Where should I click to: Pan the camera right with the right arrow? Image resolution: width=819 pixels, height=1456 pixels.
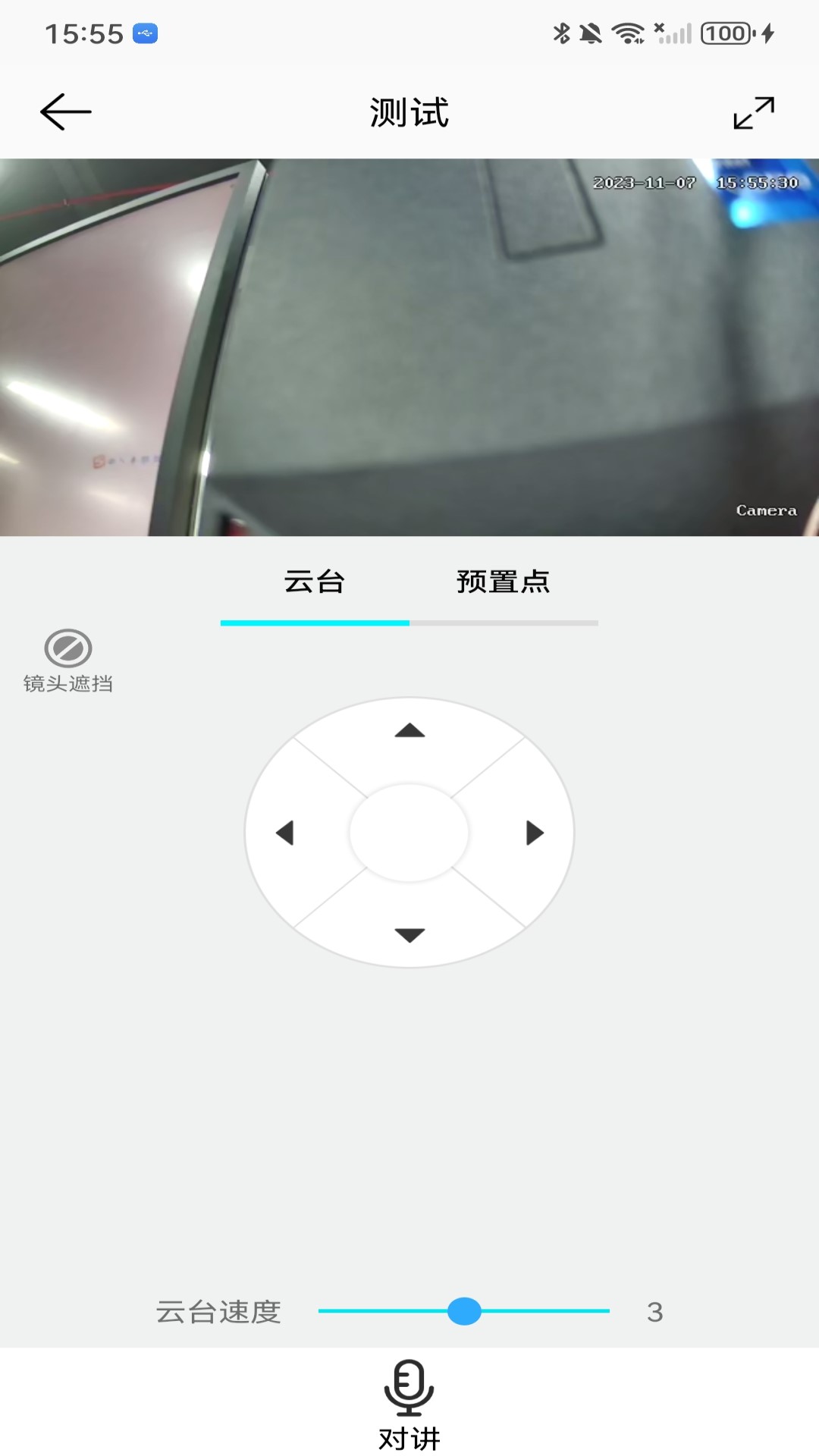point(532,833)
